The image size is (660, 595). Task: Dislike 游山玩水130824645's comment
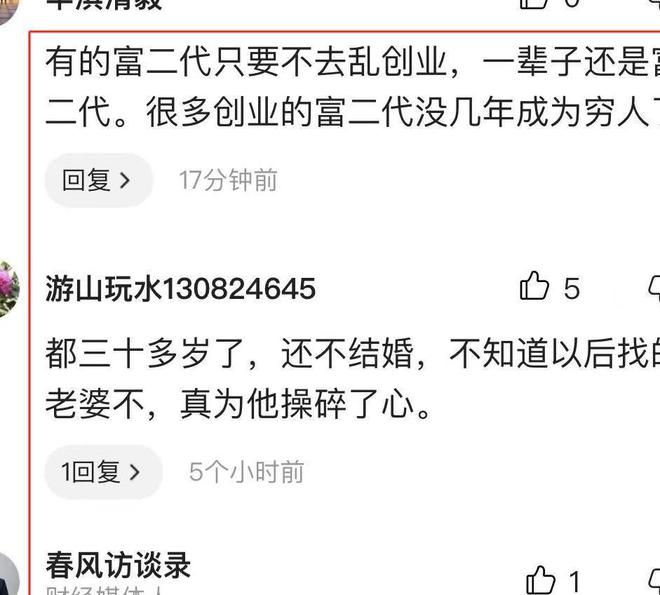click(x=653, y=288)
